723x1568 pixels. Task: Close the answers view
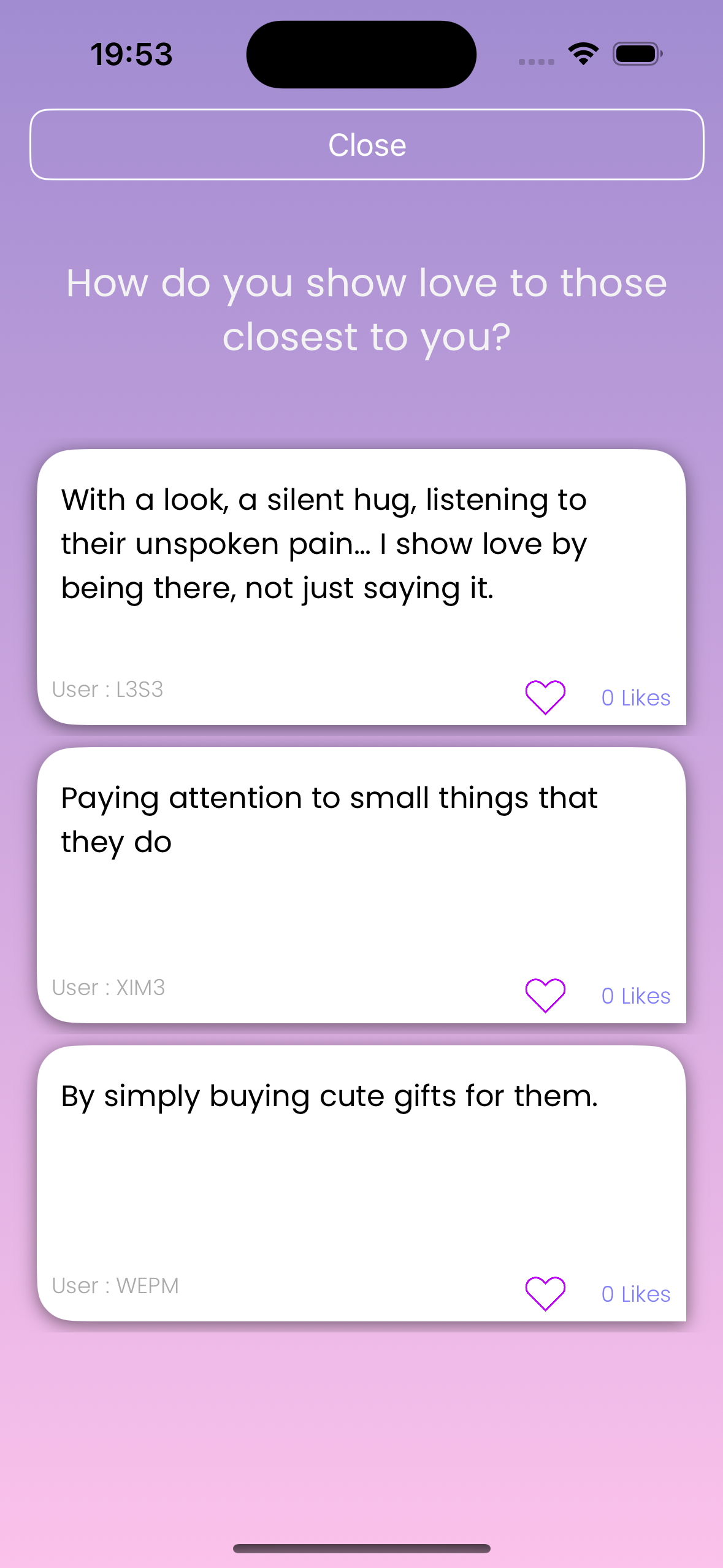click(x=367, y=145)
